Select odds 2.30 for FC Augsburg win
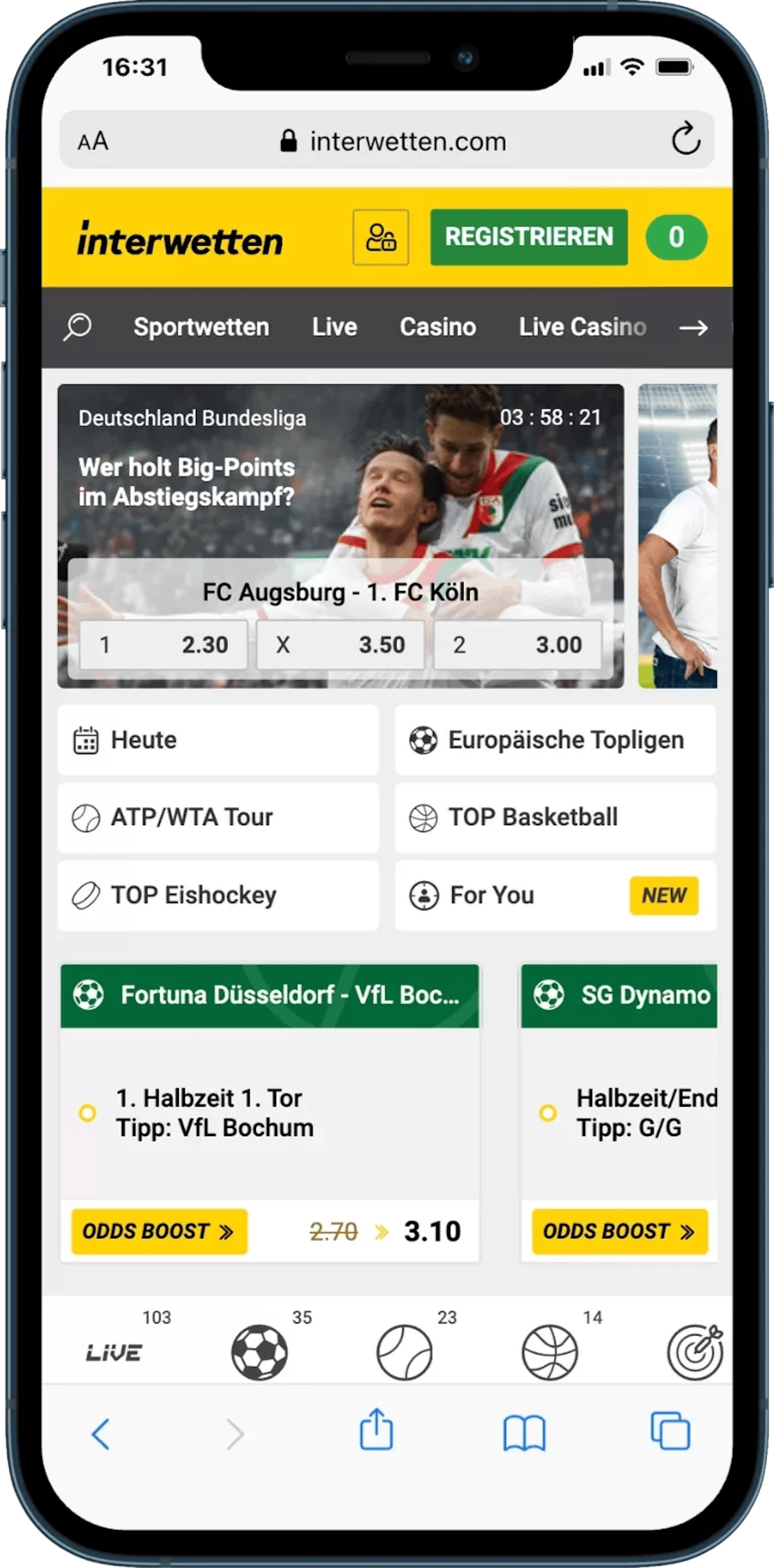Screen dimensions: 774x1568 (x=163, y=645)
